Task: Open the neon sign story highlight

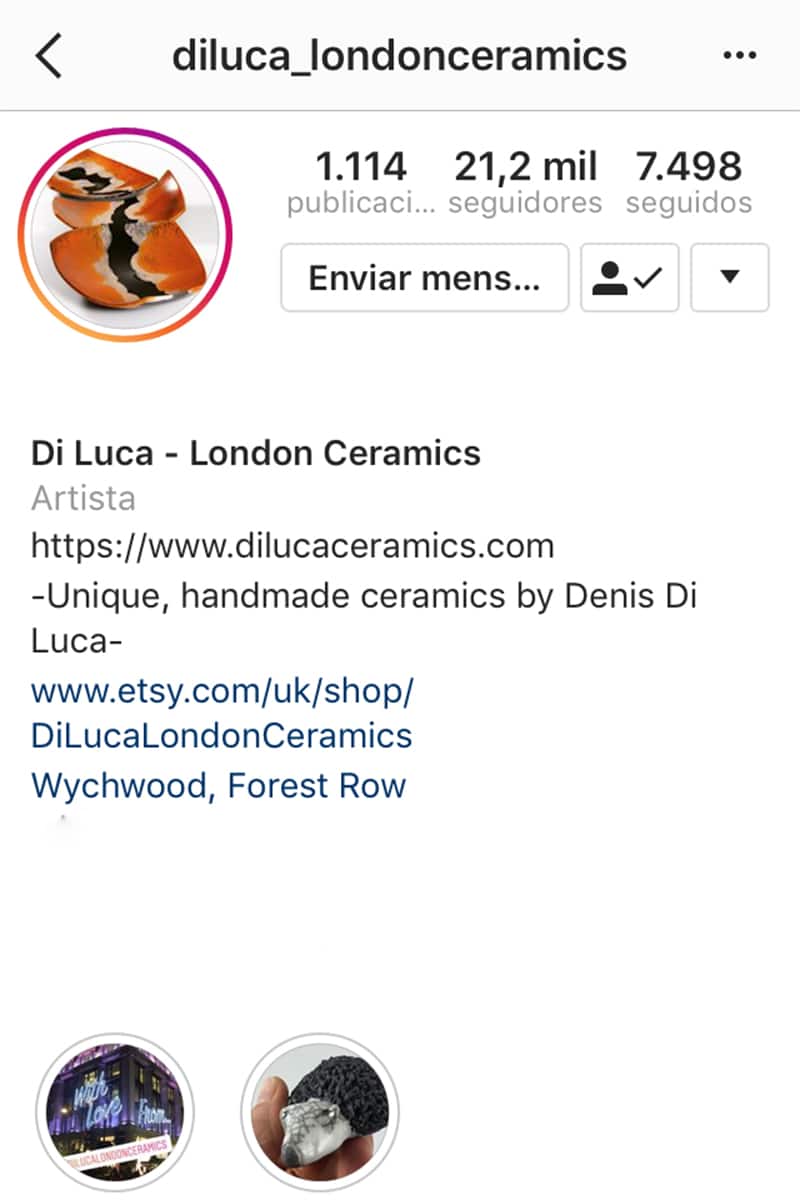Action: [114, 1111]
